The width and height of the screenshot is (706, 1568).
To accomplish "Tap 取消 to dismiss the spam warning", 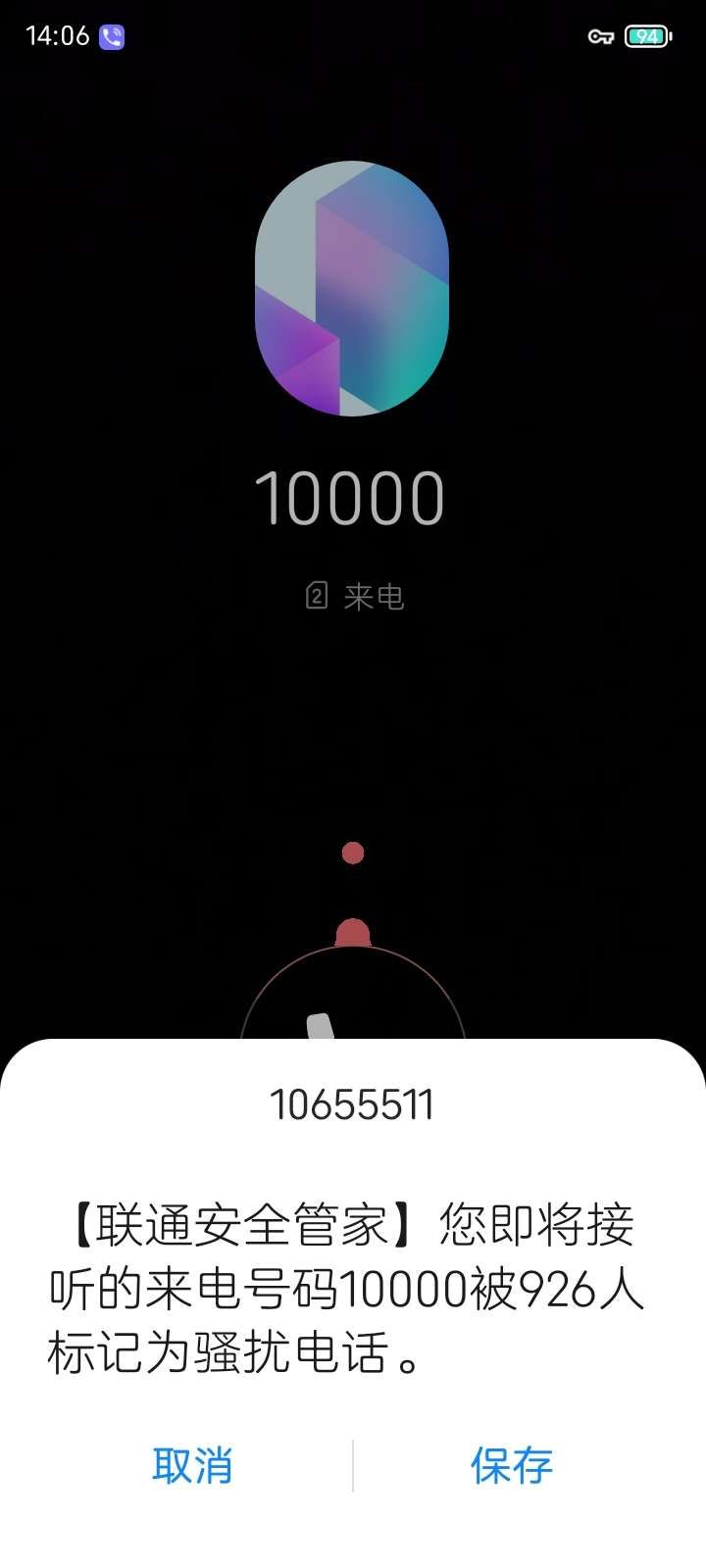I will coord(192,1466).
